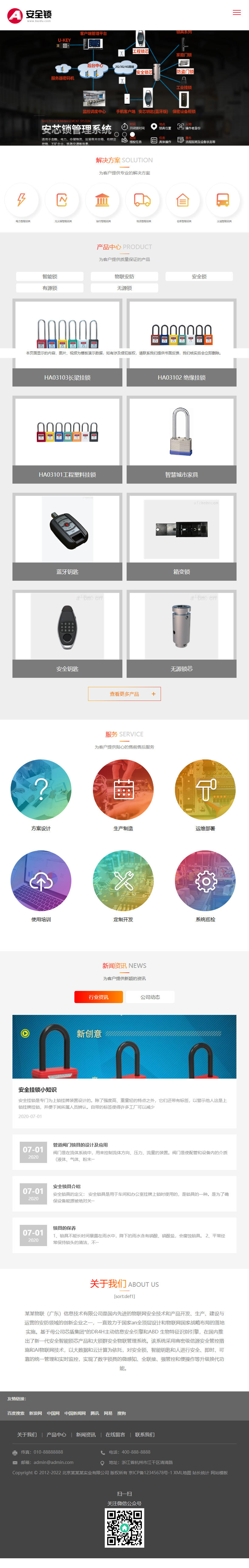This screenshot has width=249, height=1568.
Task: Go to 在线留言 in footer
Action: click(x=115, y=1435)
